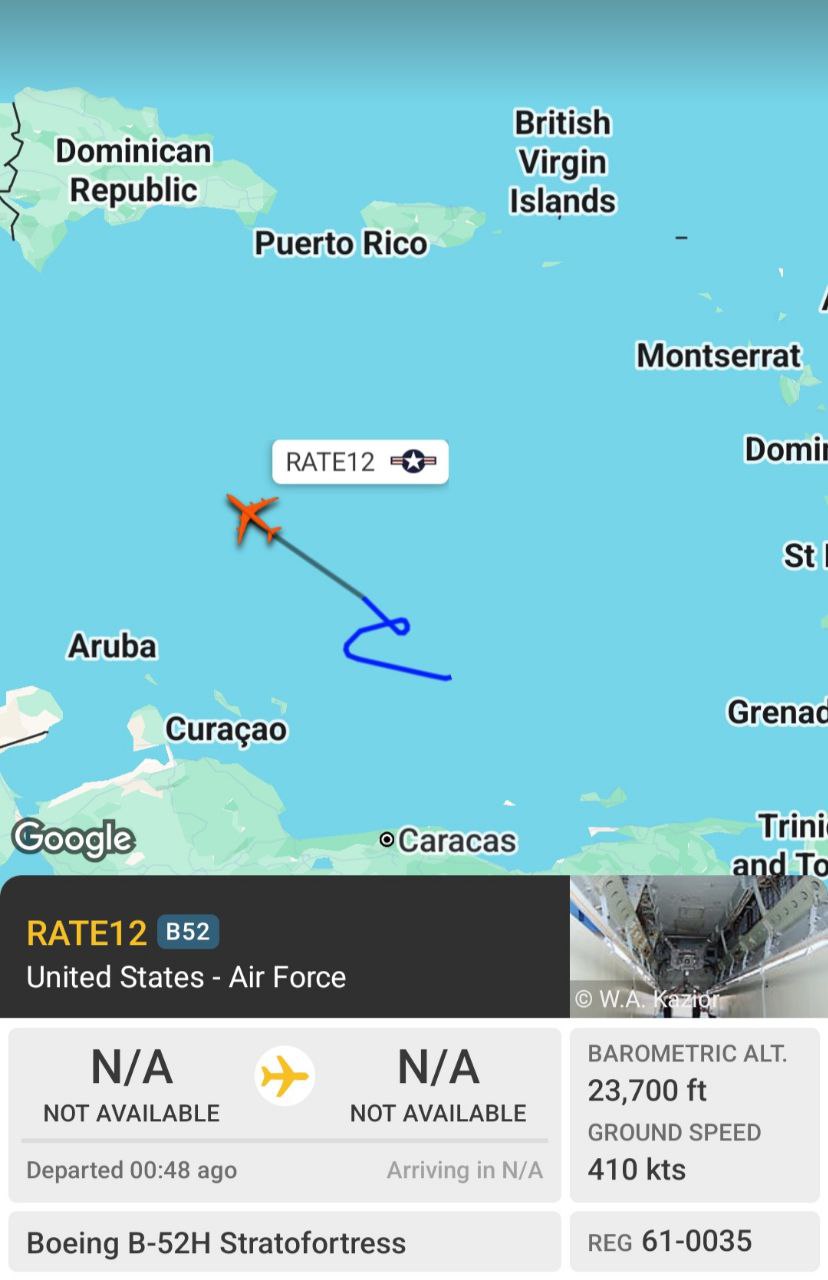Image resolution: width=828 pixels, height=1280 pixels.
Task: Tap the RATE12 callsign label on the map
Action: point(360,462)
